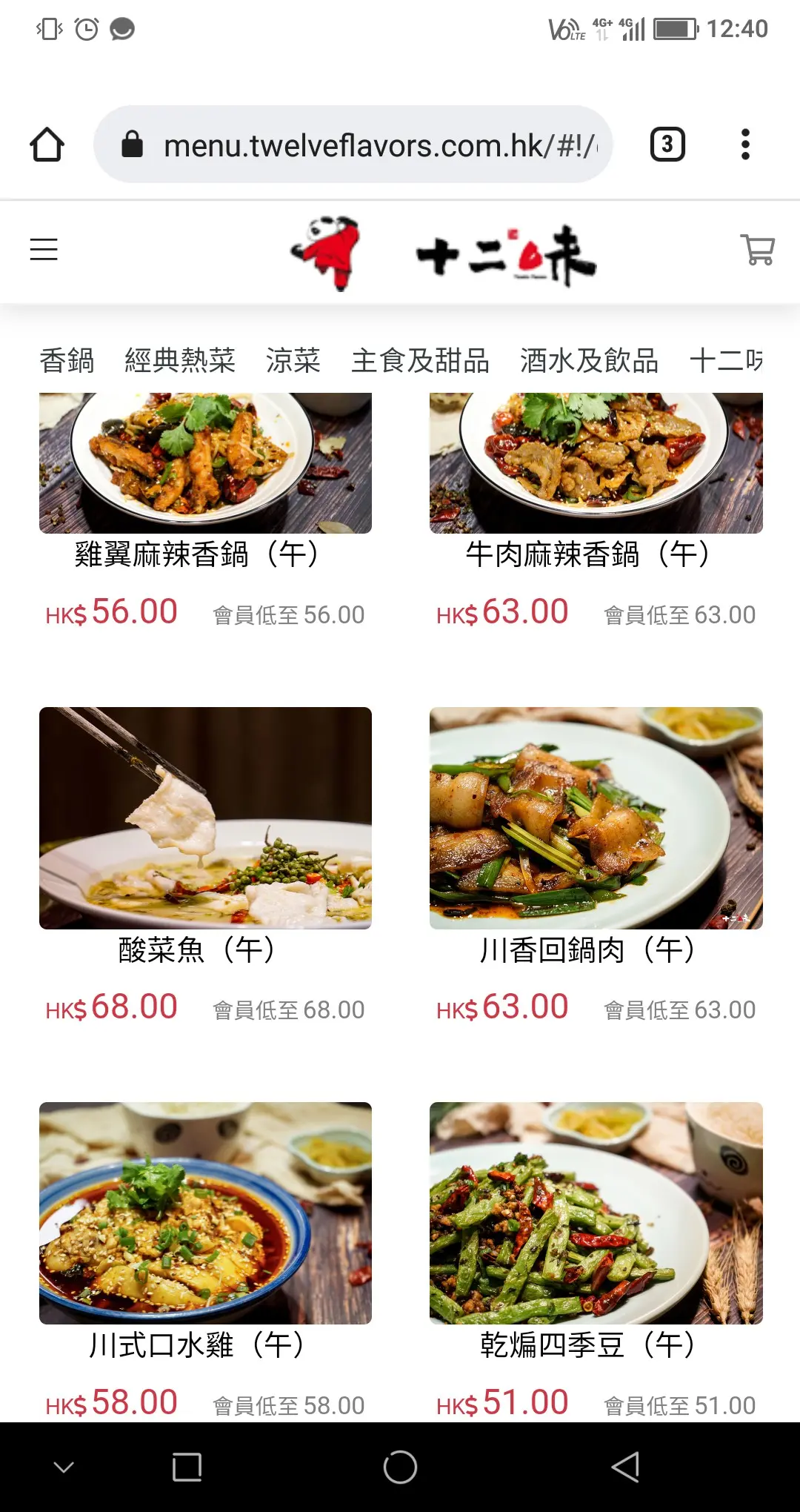800x1512 pixels.
Task: Select the 川式口水雞（午） dish
Action: [205, 1213]
